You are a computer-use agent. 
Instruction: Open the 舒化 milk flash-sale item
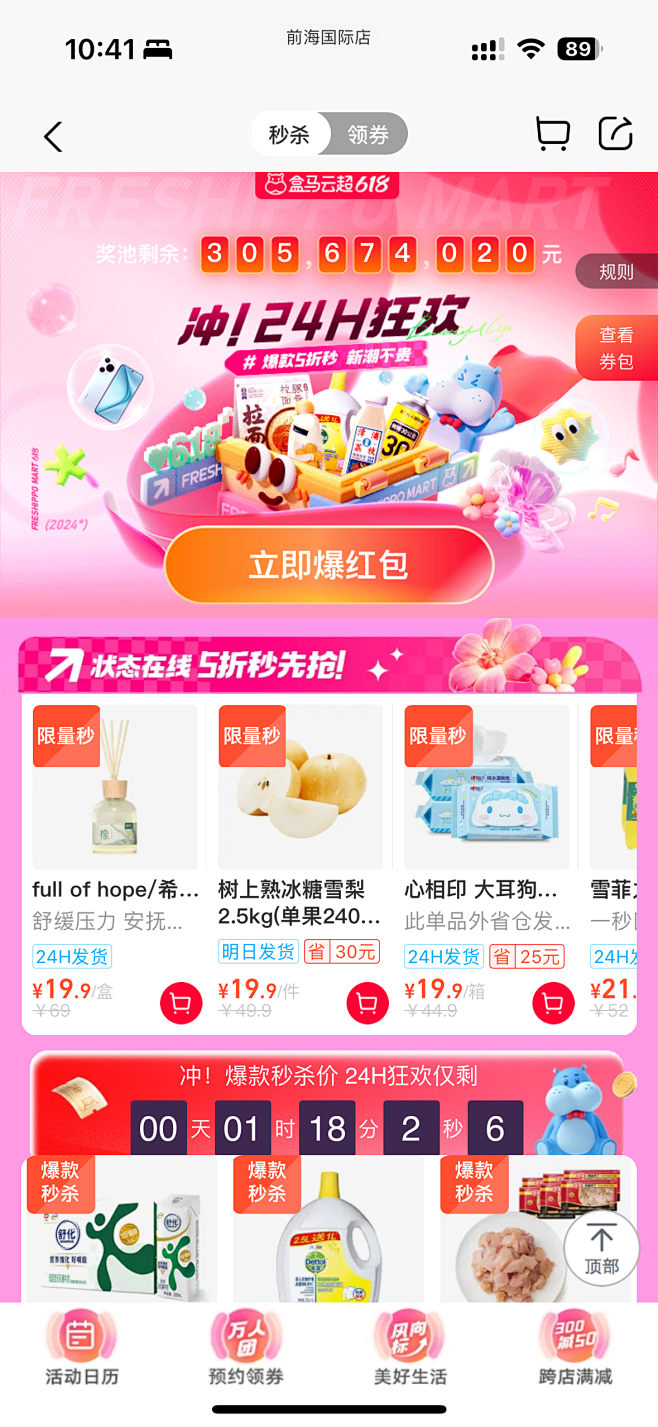click(x=120, y=1228)
